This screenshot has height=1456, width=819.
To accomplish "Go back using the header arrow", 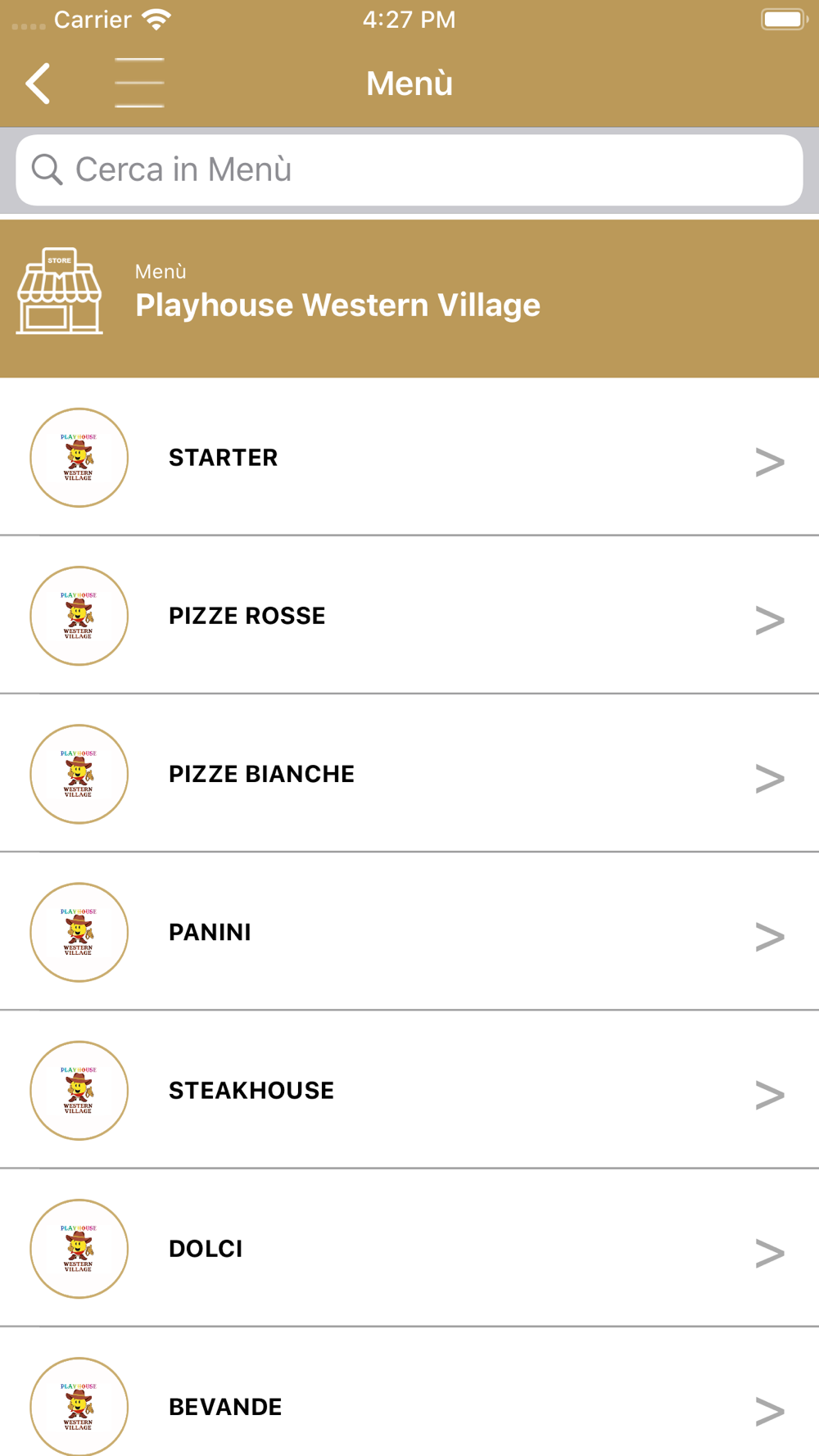I will 38,84.
